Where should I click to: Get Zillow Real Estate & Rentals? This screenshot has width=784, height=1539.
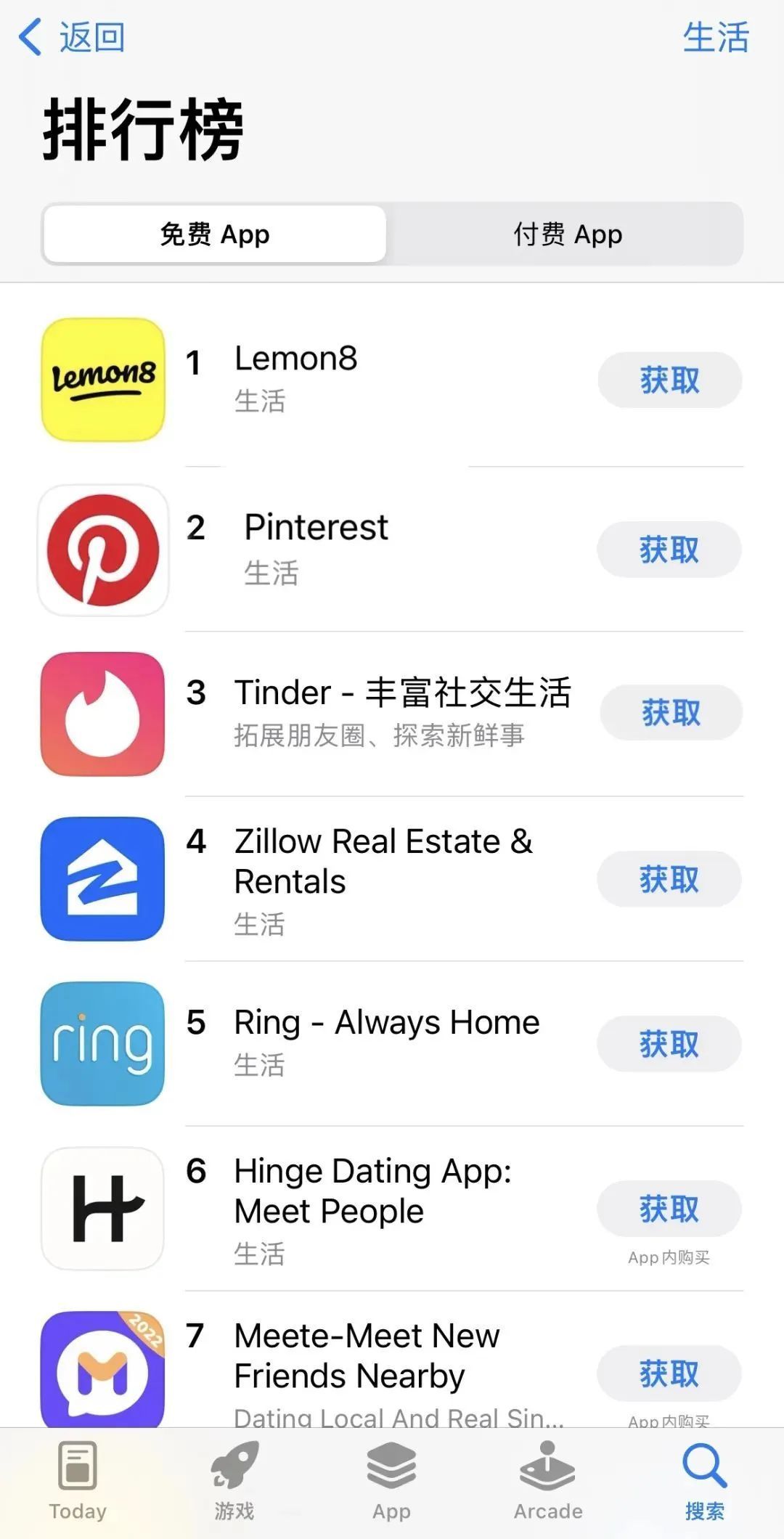coord(669,879)
